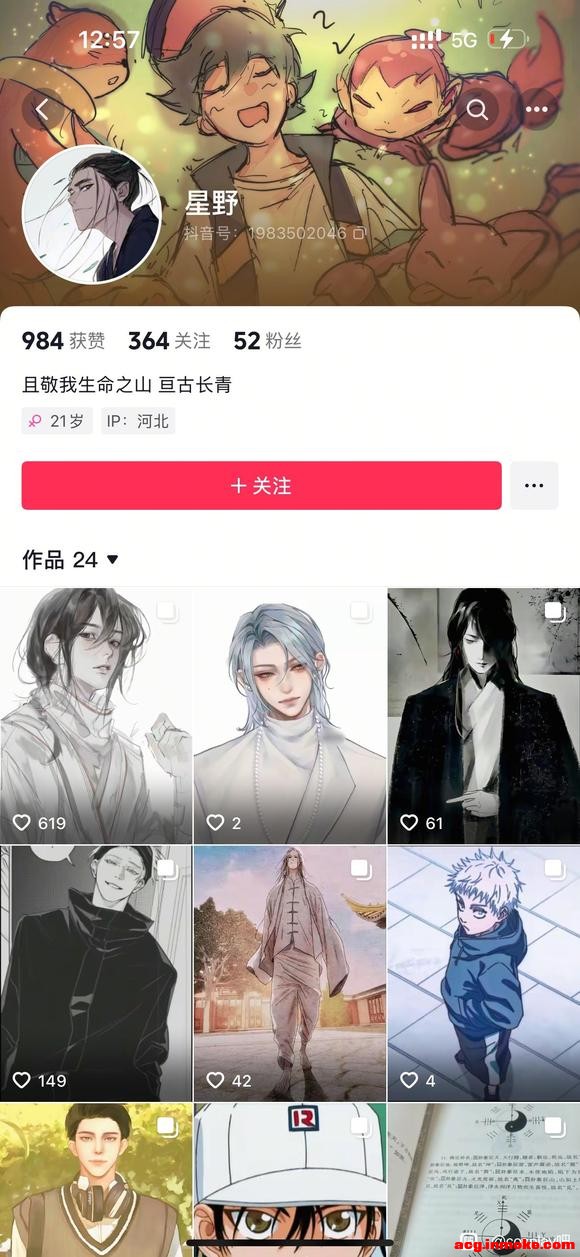Follow 星野 with the 关注 button
The width and height of the screenshot is (580, 1257).
click(x=261, y=486)
